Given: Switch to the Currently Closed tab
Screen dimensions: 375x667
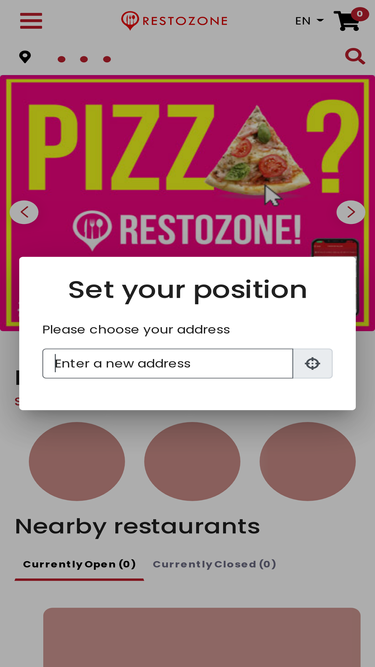Looking at the screenshot, I should pyautogui.click(x=214, y=564).
